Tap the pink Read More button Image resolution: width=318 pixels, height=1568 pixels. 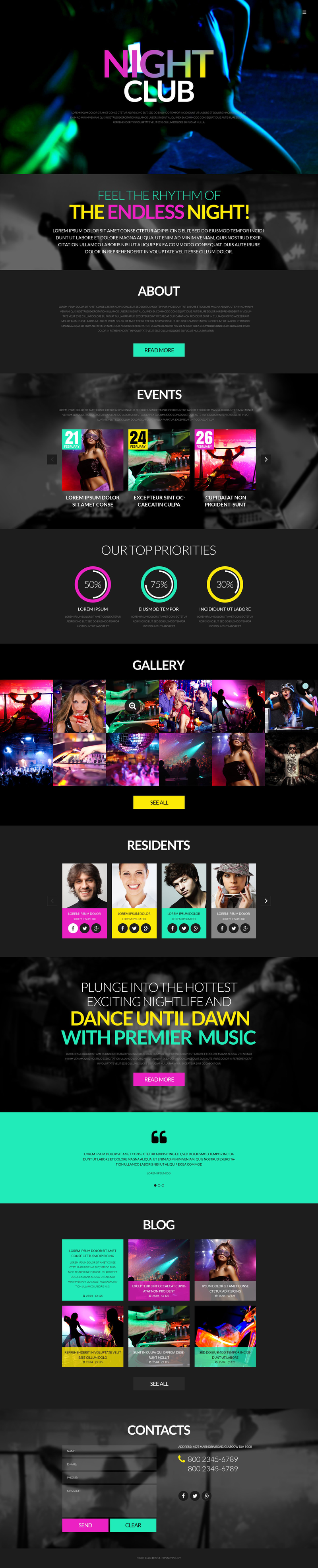(x=159, y=1079)
